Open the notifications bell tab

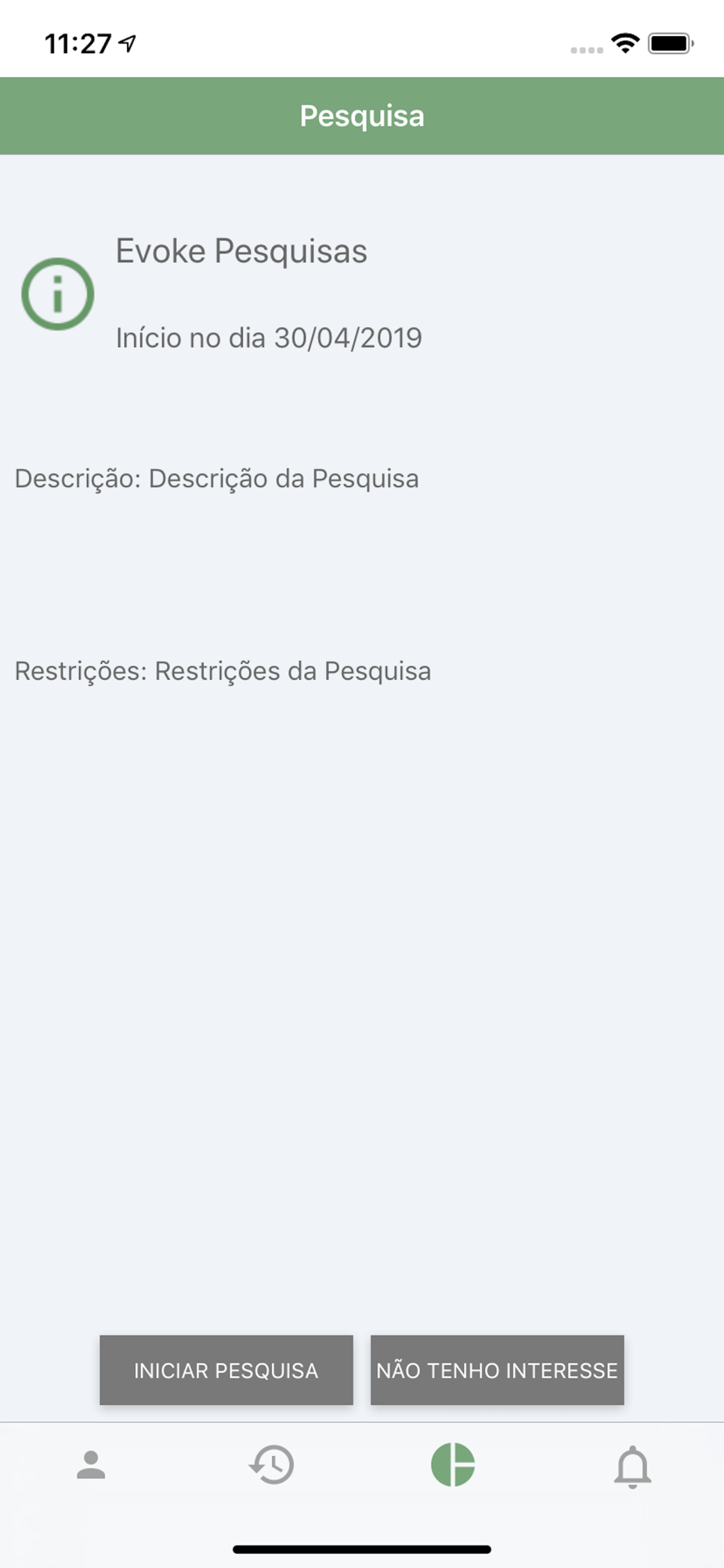pyautogui.click(x=633, y=1466)
